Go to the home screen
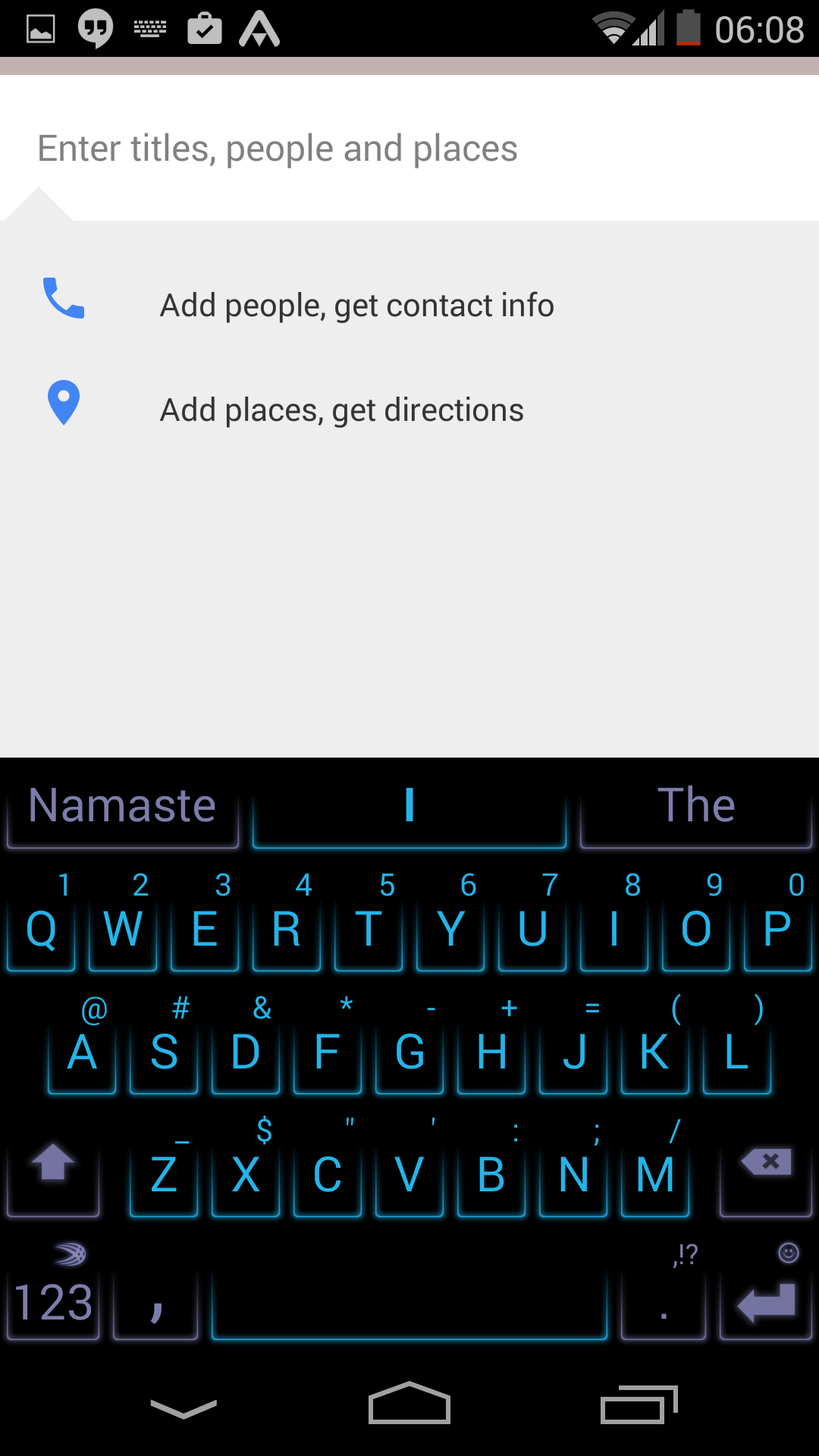Screen dimensions: 819x1456 (x=409, y=1404)
